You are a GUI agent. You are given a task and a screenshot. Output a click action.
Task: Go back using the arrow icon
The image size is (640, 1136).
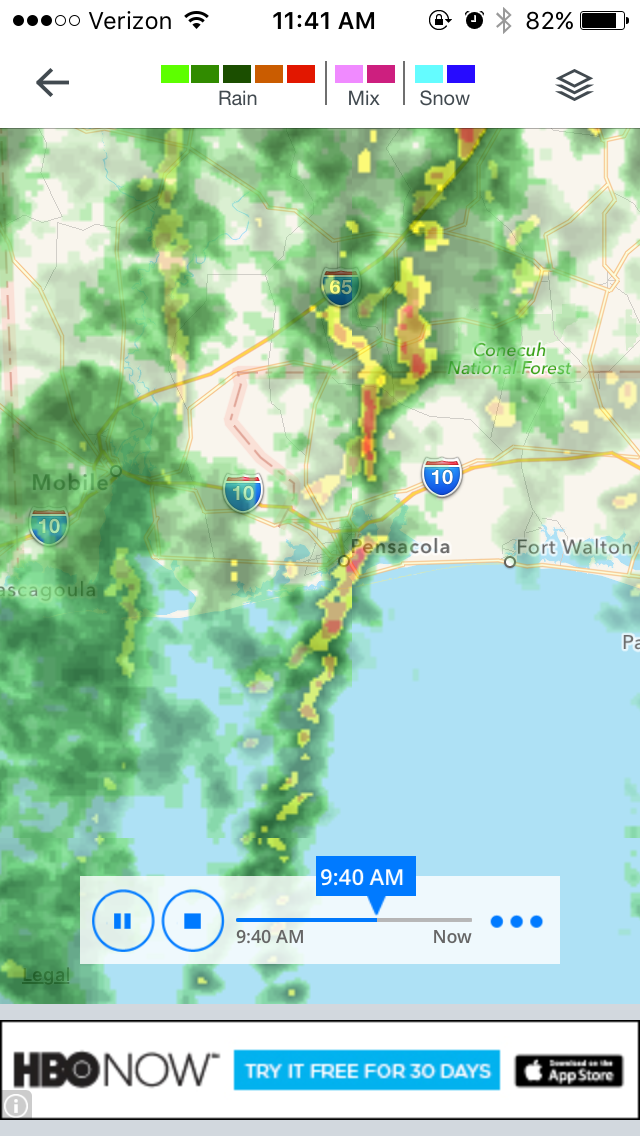52,83
